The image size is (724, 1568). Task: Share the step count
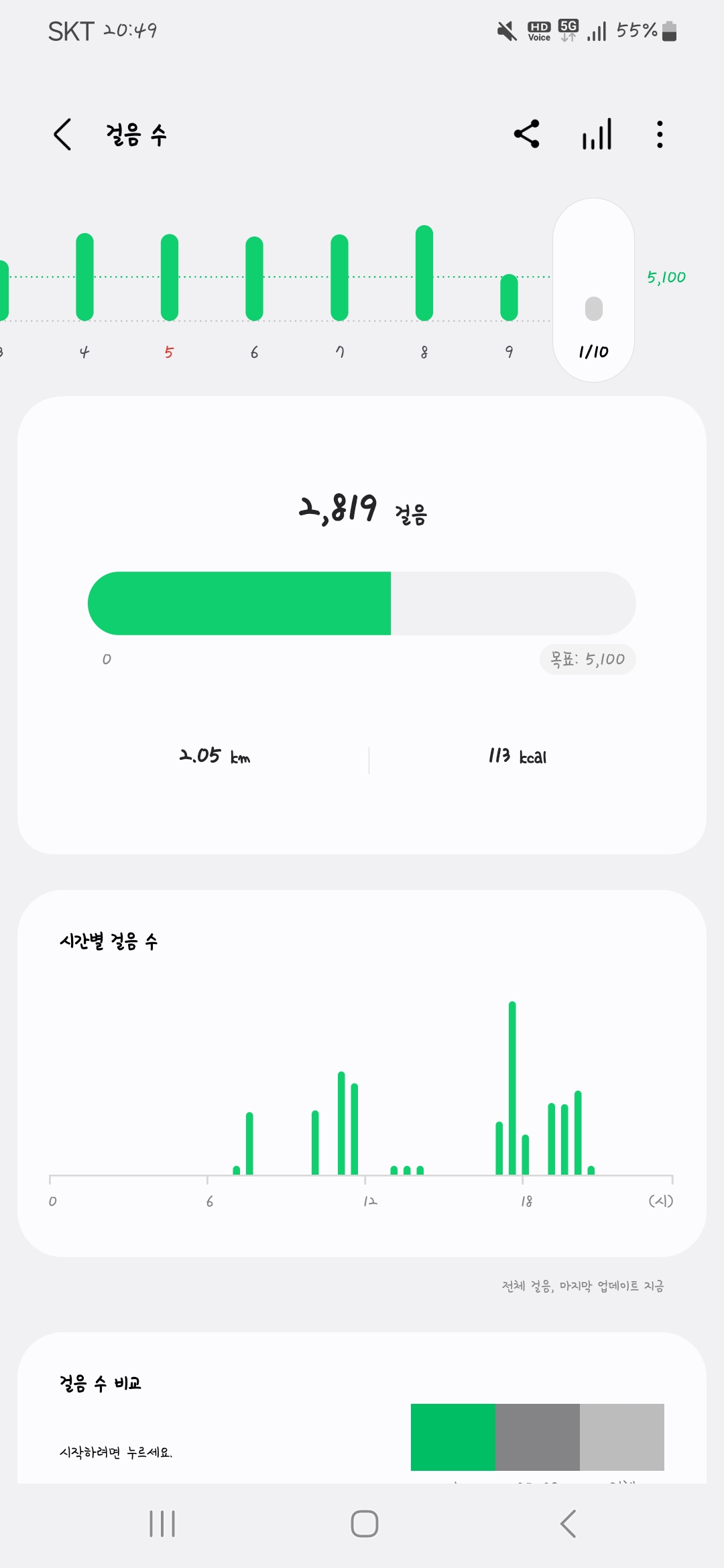(527, 134)
